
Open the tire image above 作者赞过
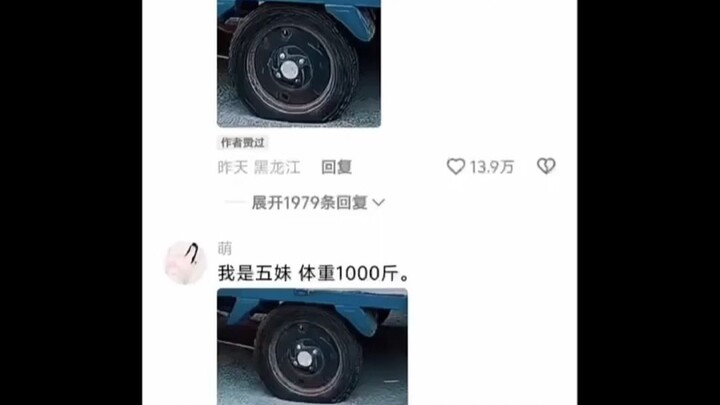click(x=298, y=62)
